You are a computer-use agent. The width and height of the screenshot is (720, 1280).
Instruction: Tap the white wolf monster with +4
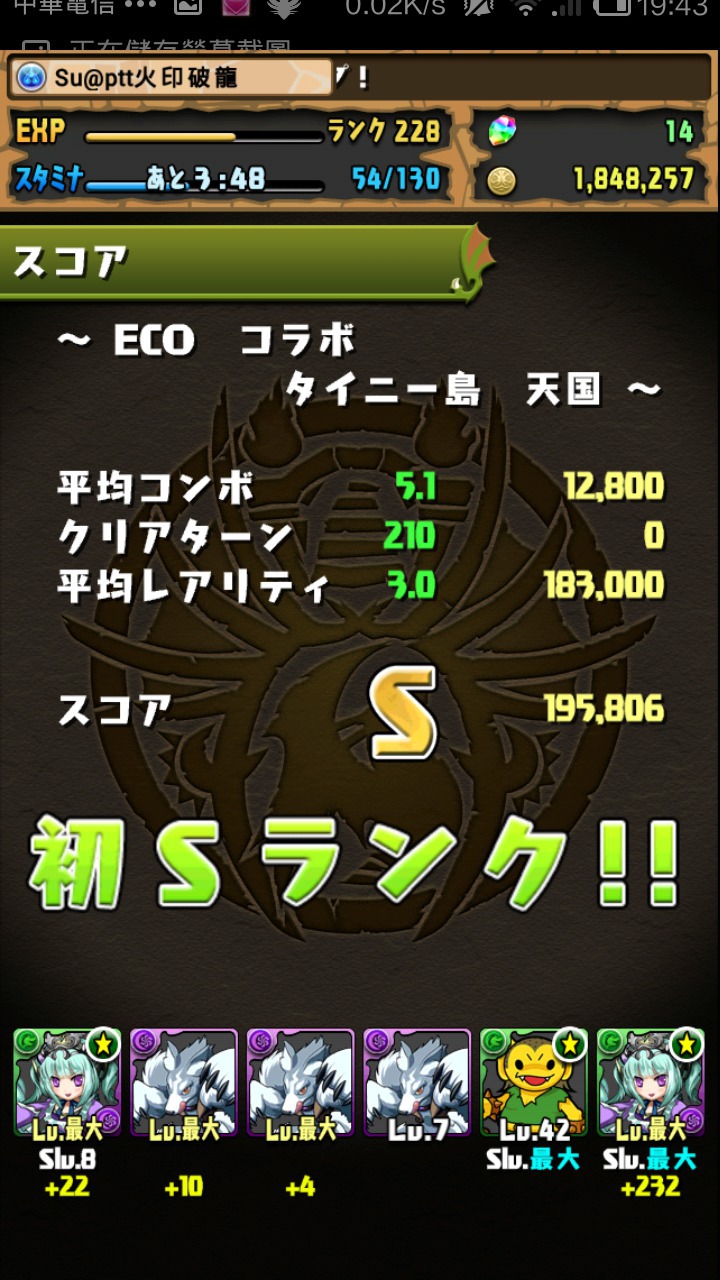tap(300, 1082)
